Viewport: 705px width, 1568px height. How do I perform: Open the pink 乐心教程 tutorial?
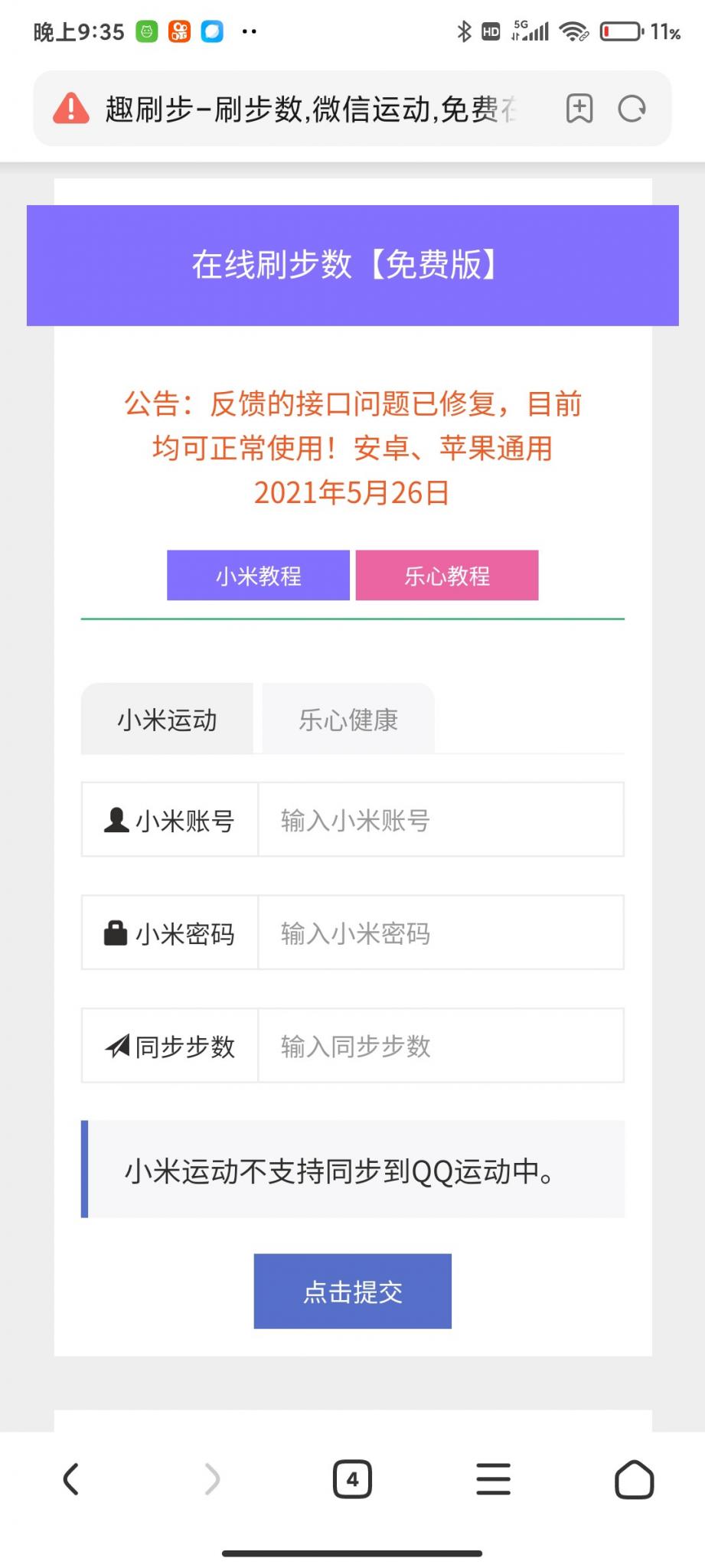[446, 575]
